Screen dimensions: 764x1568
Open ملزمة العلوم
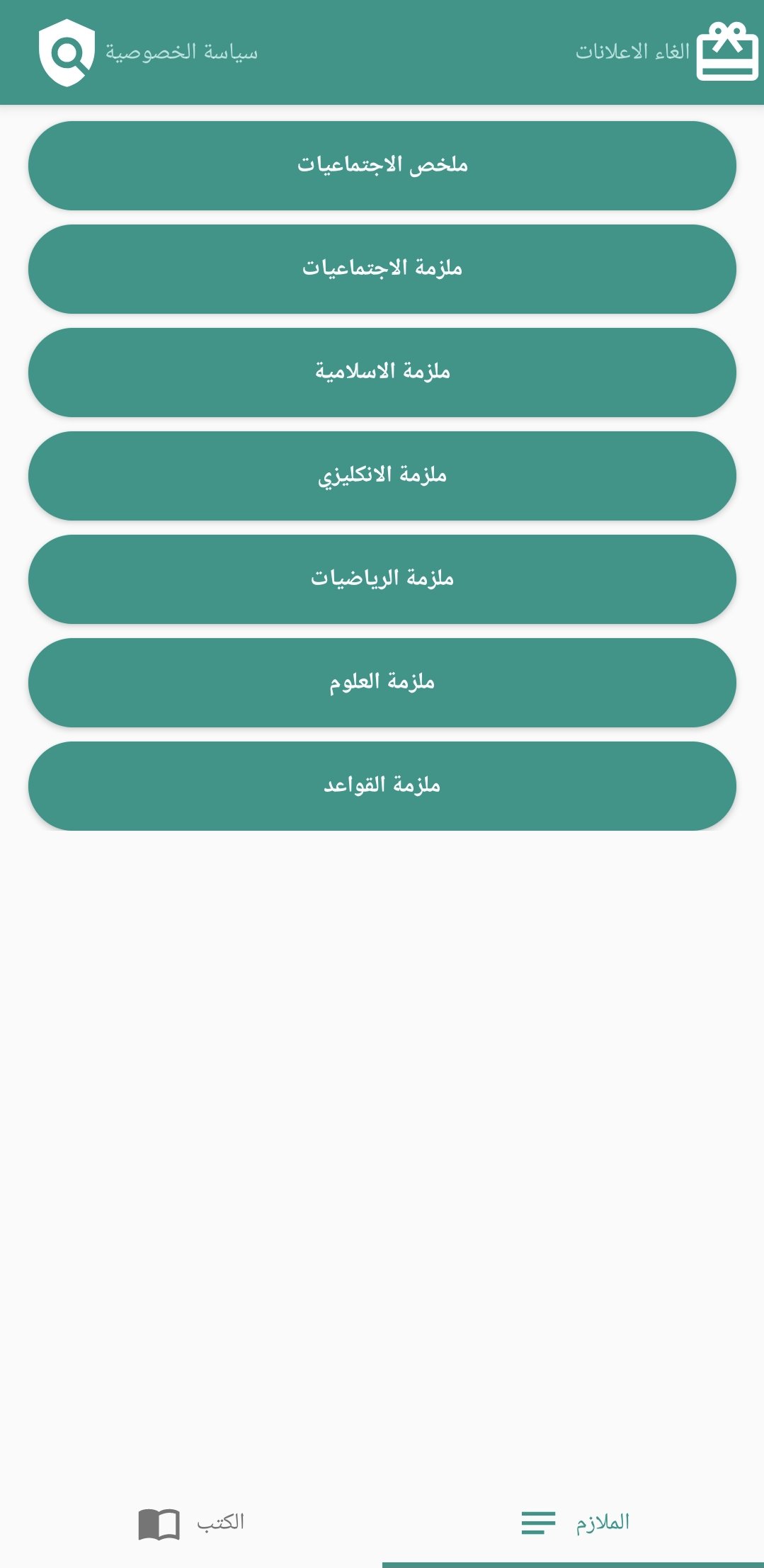[382, 683]
